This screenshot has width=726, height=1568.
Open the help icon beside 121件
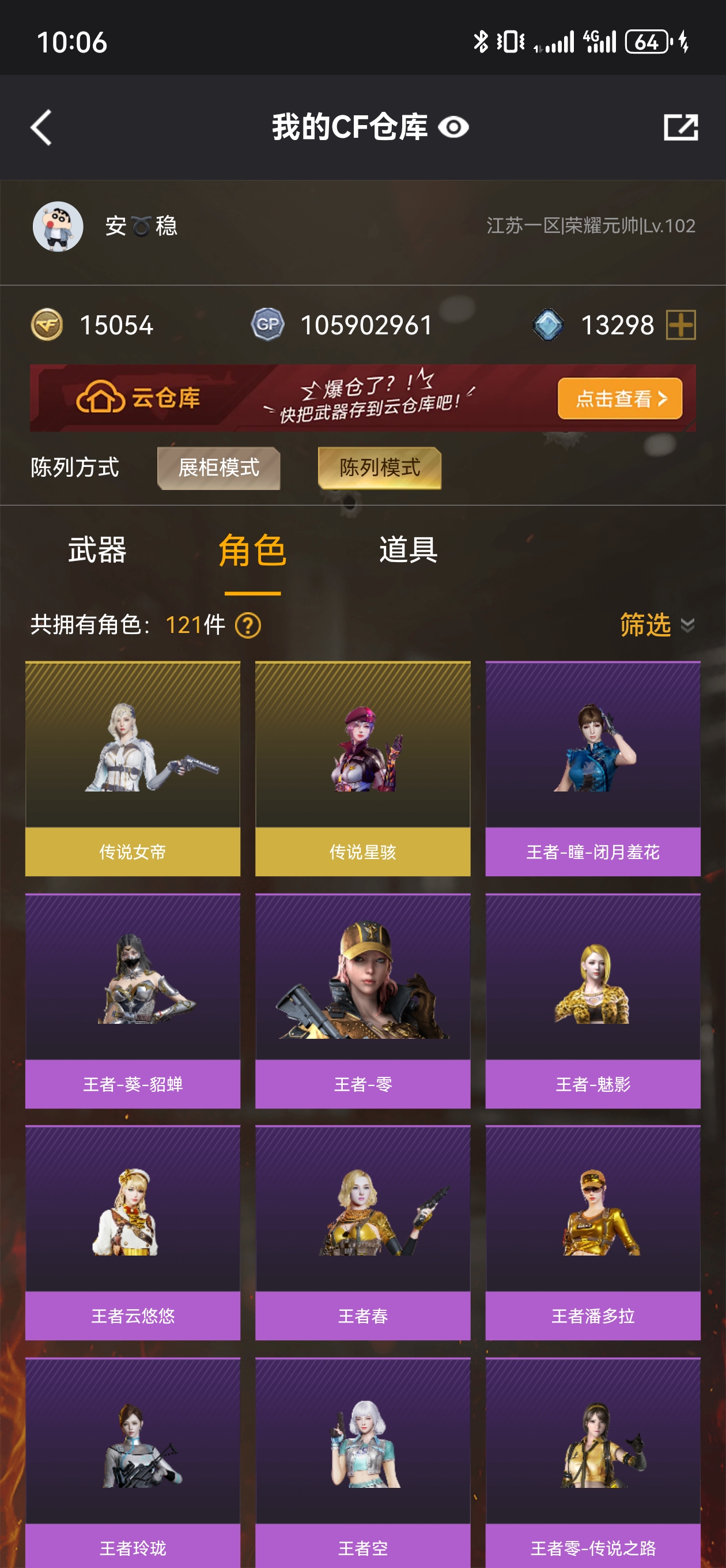point(248,625)
